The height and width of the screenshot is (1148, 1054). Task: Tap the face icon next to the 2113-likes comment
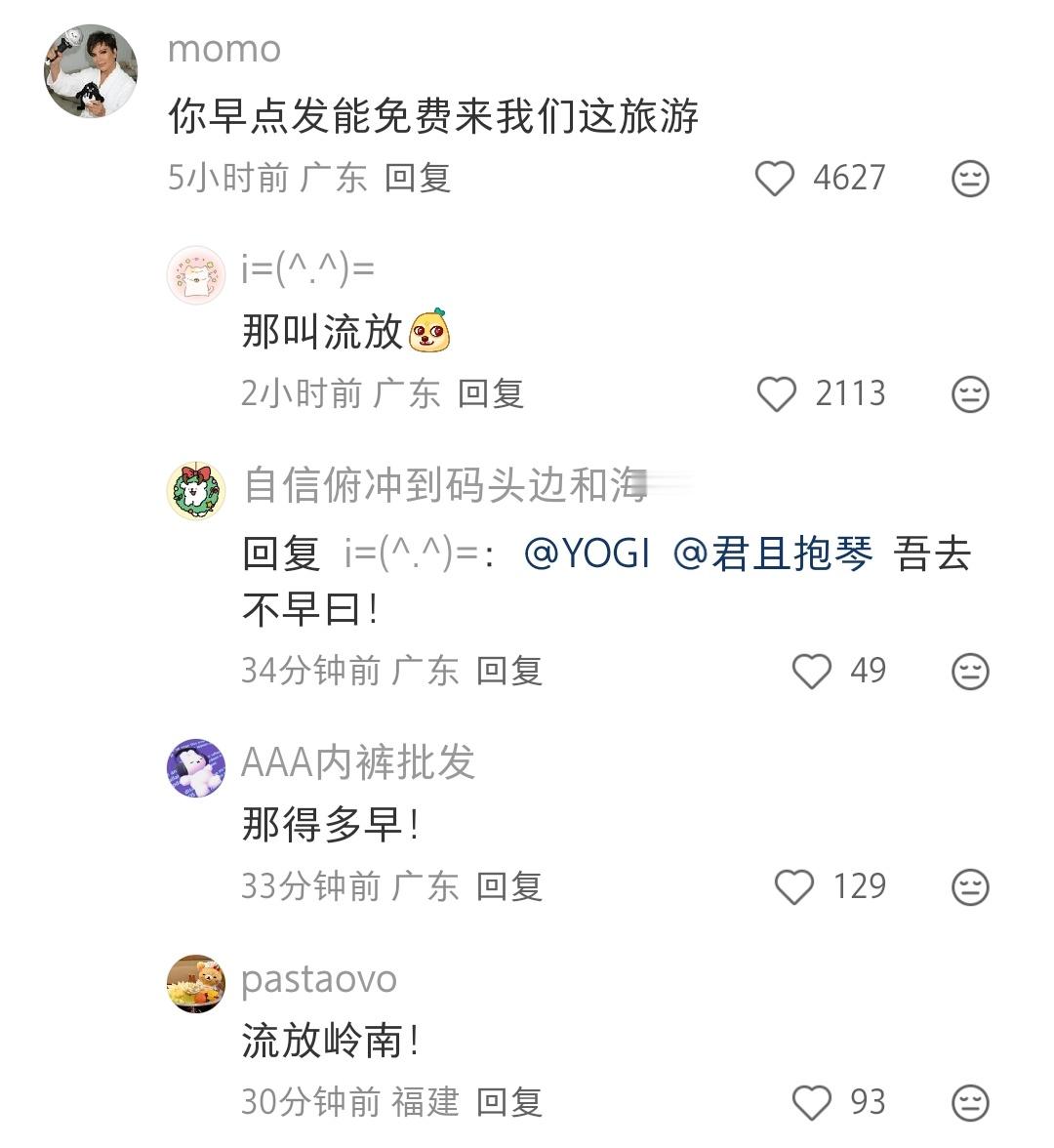point(969,395)
